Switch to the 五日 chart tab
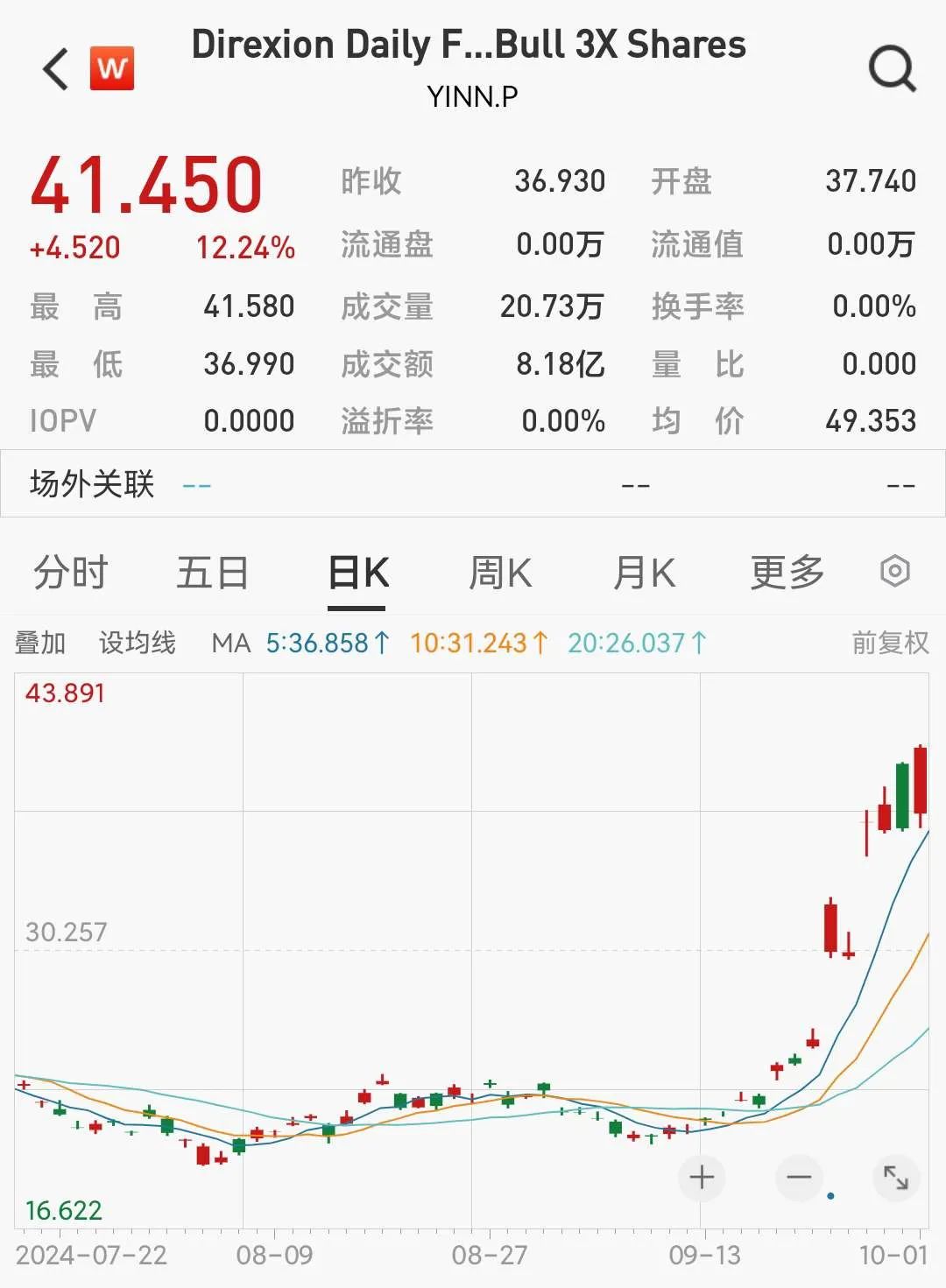Screen dimensions: 946x1288 pos(213,574)
